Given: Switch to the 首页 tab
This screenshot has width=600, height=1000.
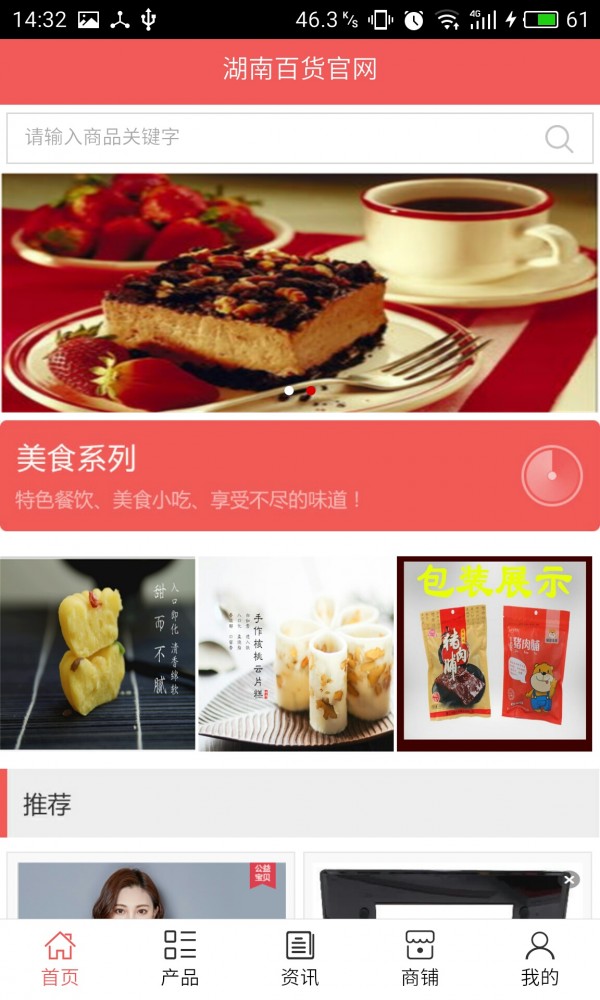Looking at the screenshot, I should pyautogui.click(x=60, y=958).
